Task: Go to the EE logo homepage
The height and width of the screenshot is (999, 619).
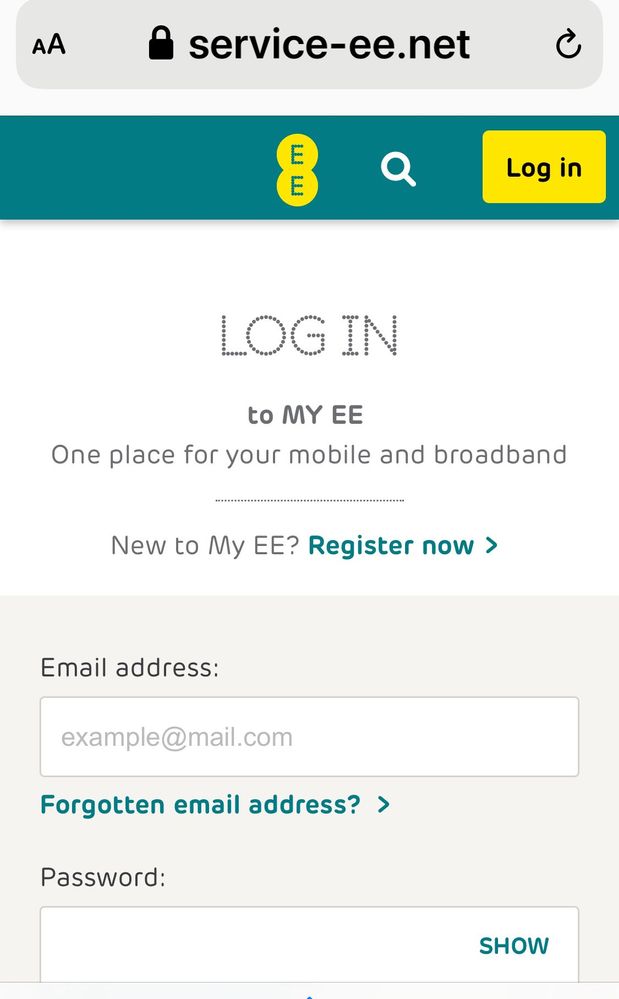Action: pos(297,170)
